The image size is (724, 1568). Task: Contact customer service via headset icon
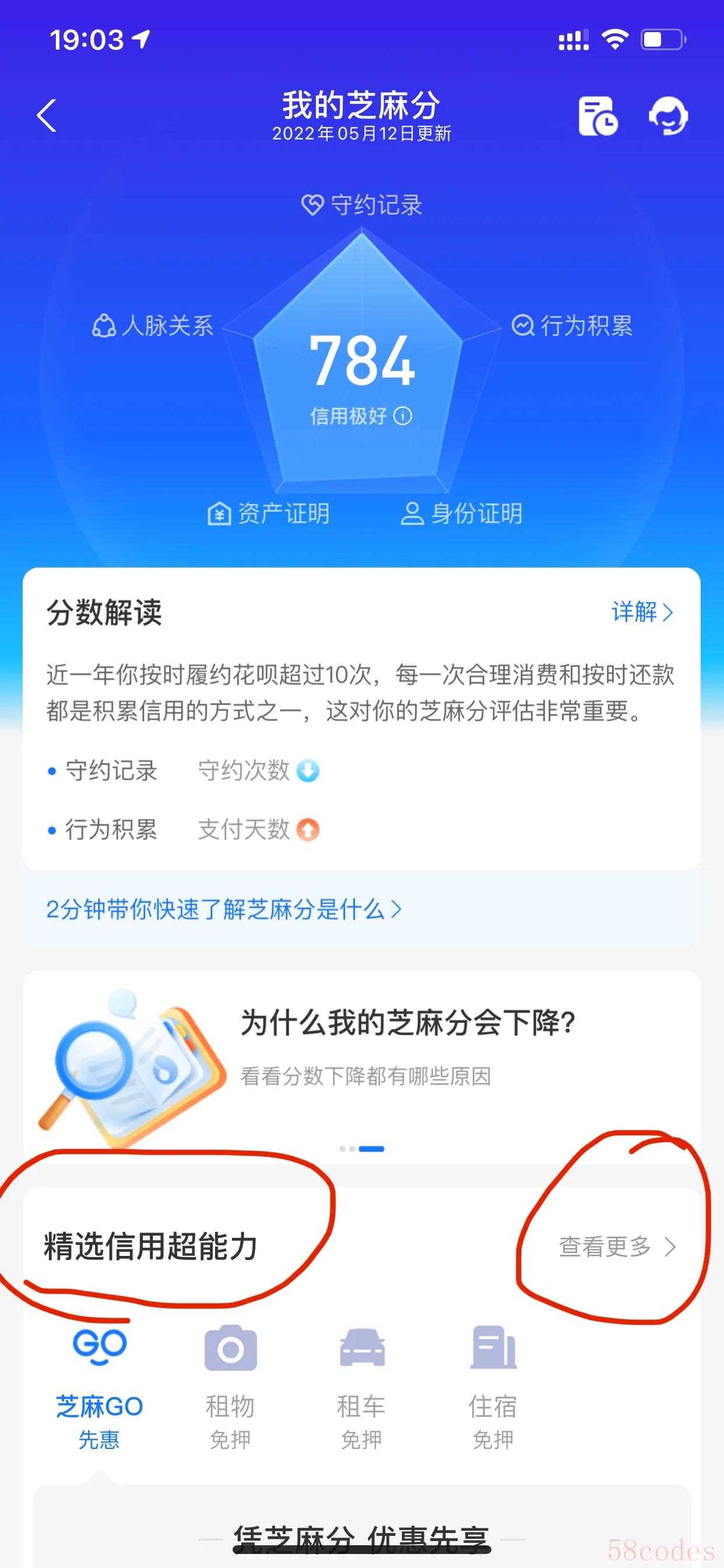(x=668, y=116)
